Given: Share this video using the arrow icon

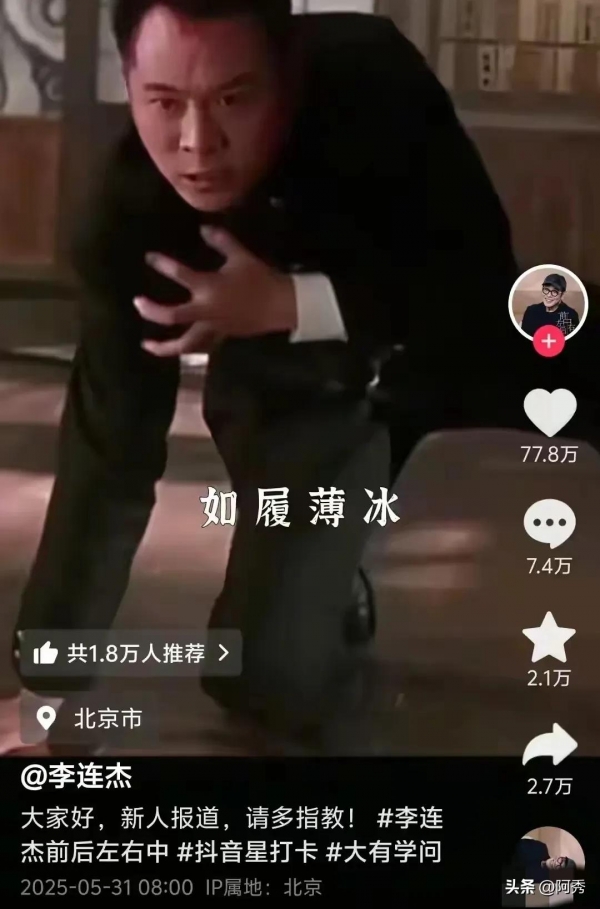Looking at the screenshot, I should (x=549, y=745).
